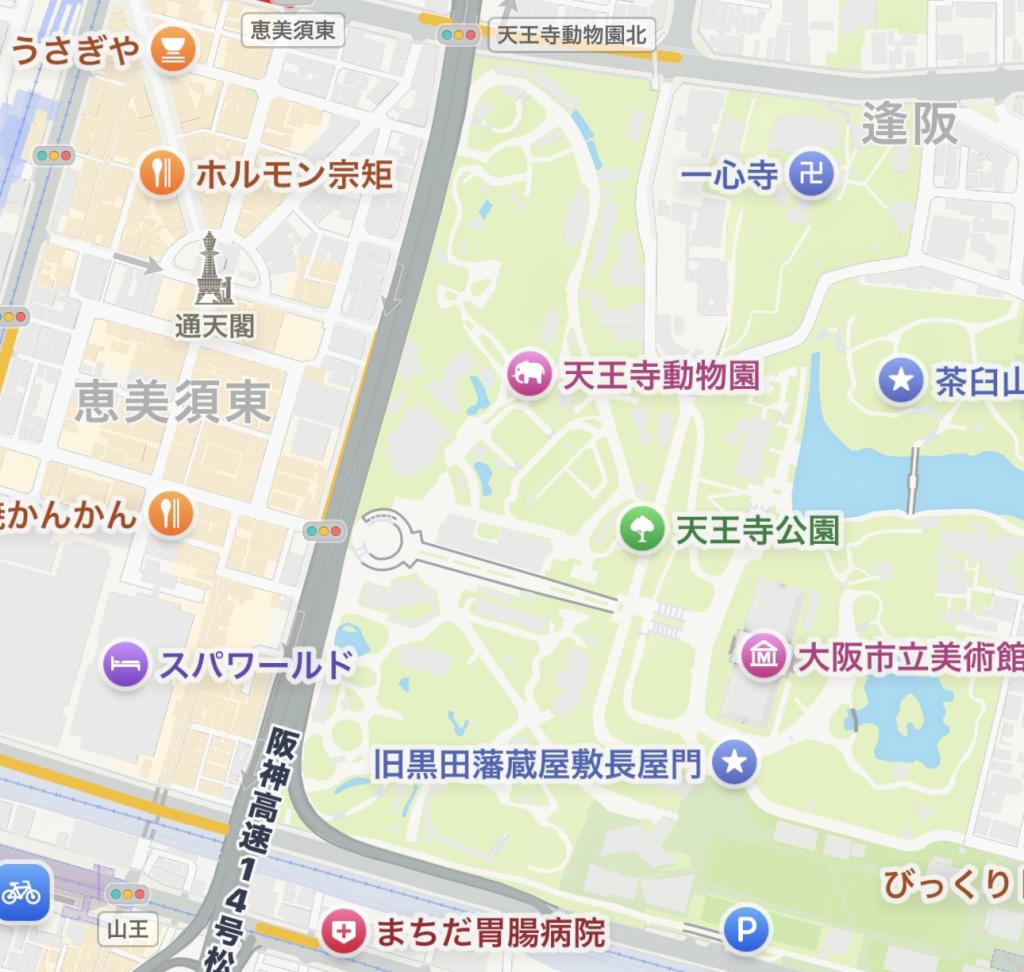Select the ホルモン宗矩 restaurant pin
The image size is (1024, 972).
coord(161,176)
